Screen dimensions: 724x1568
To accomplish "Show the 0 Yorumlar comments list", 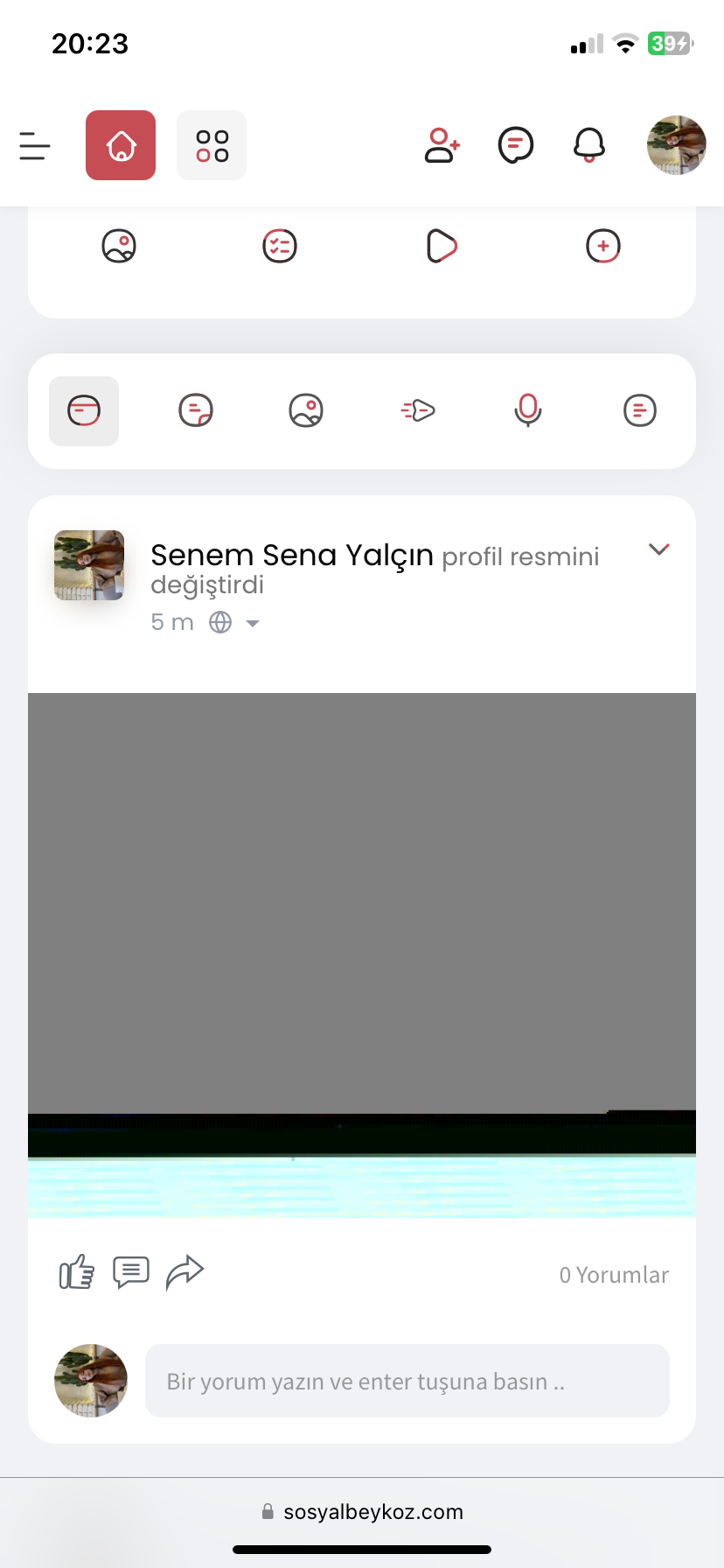I will 614,1275.
